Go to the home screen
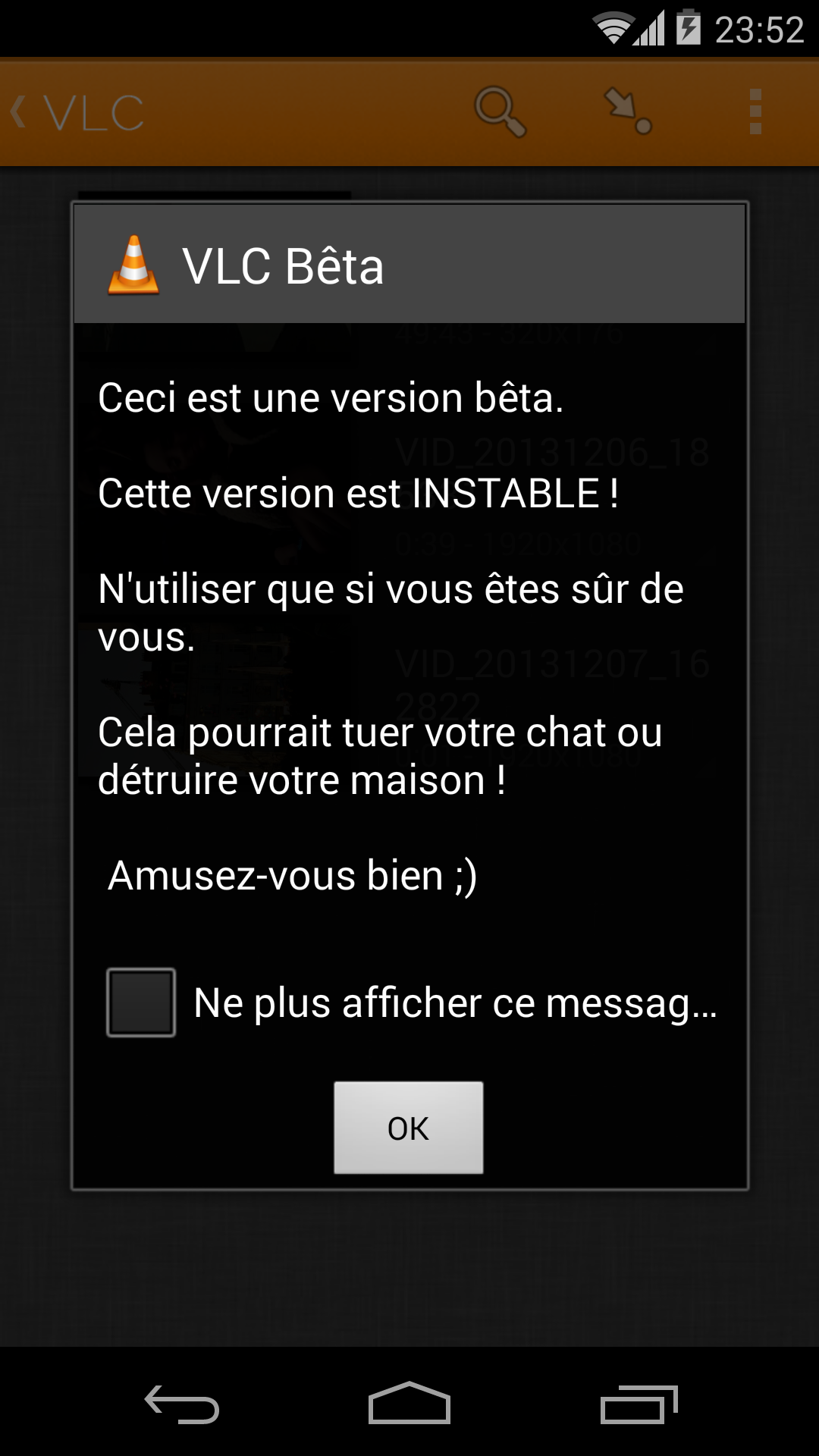 coord(409,1404)
